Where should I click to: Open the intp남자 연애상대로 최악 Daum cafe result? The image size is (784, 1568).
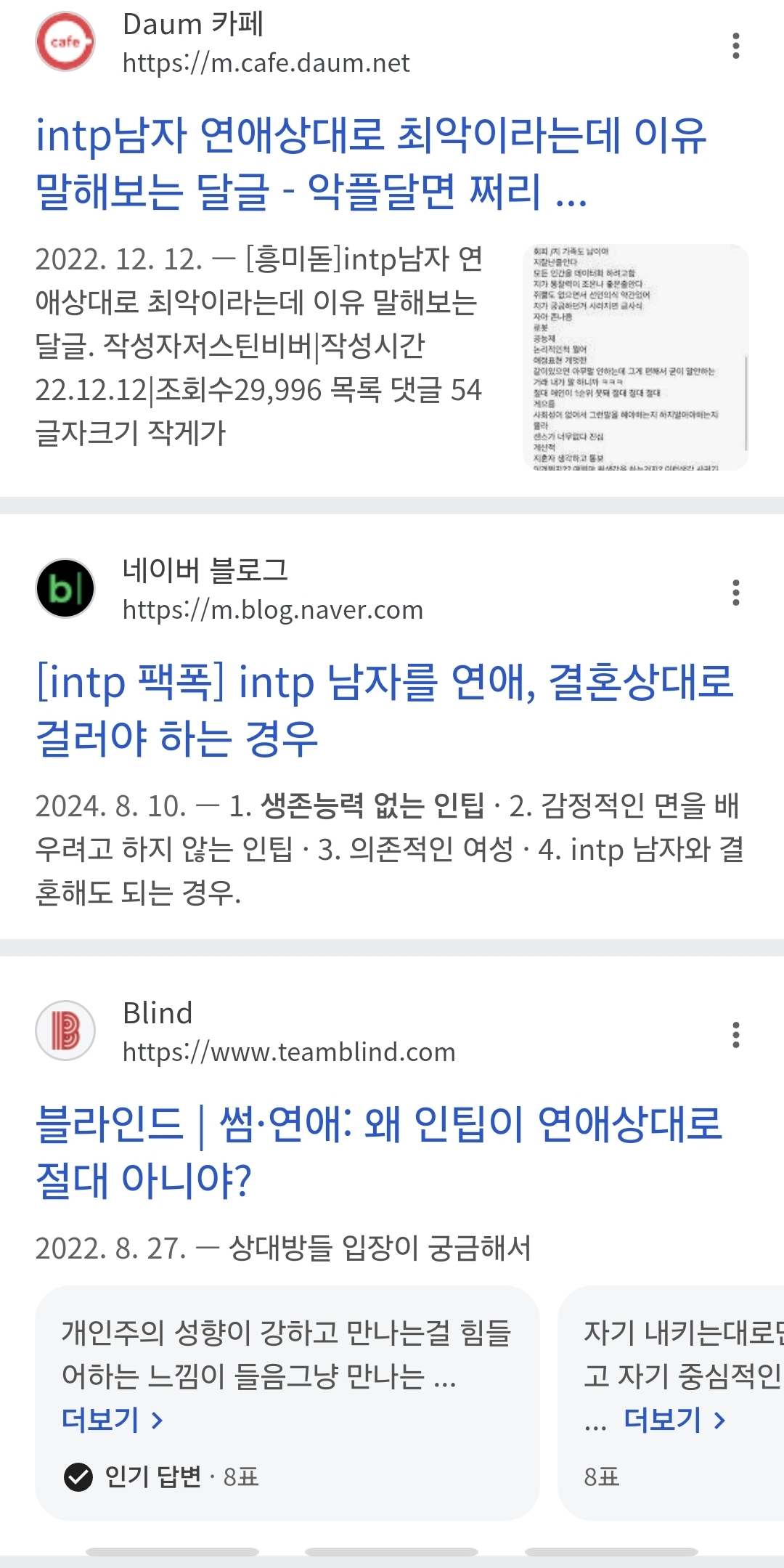[370, 163]
